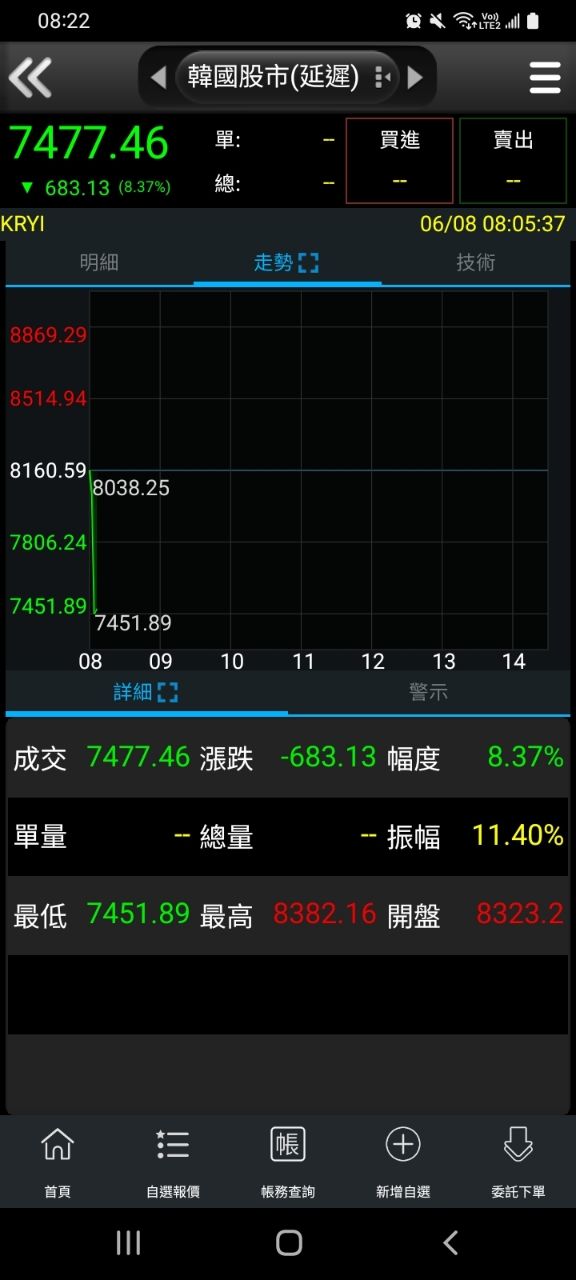The width and height of the screenshot is (576, 1280).
Task: Open 自選報價 watchlist quotes
Action: coord(173,1161)
